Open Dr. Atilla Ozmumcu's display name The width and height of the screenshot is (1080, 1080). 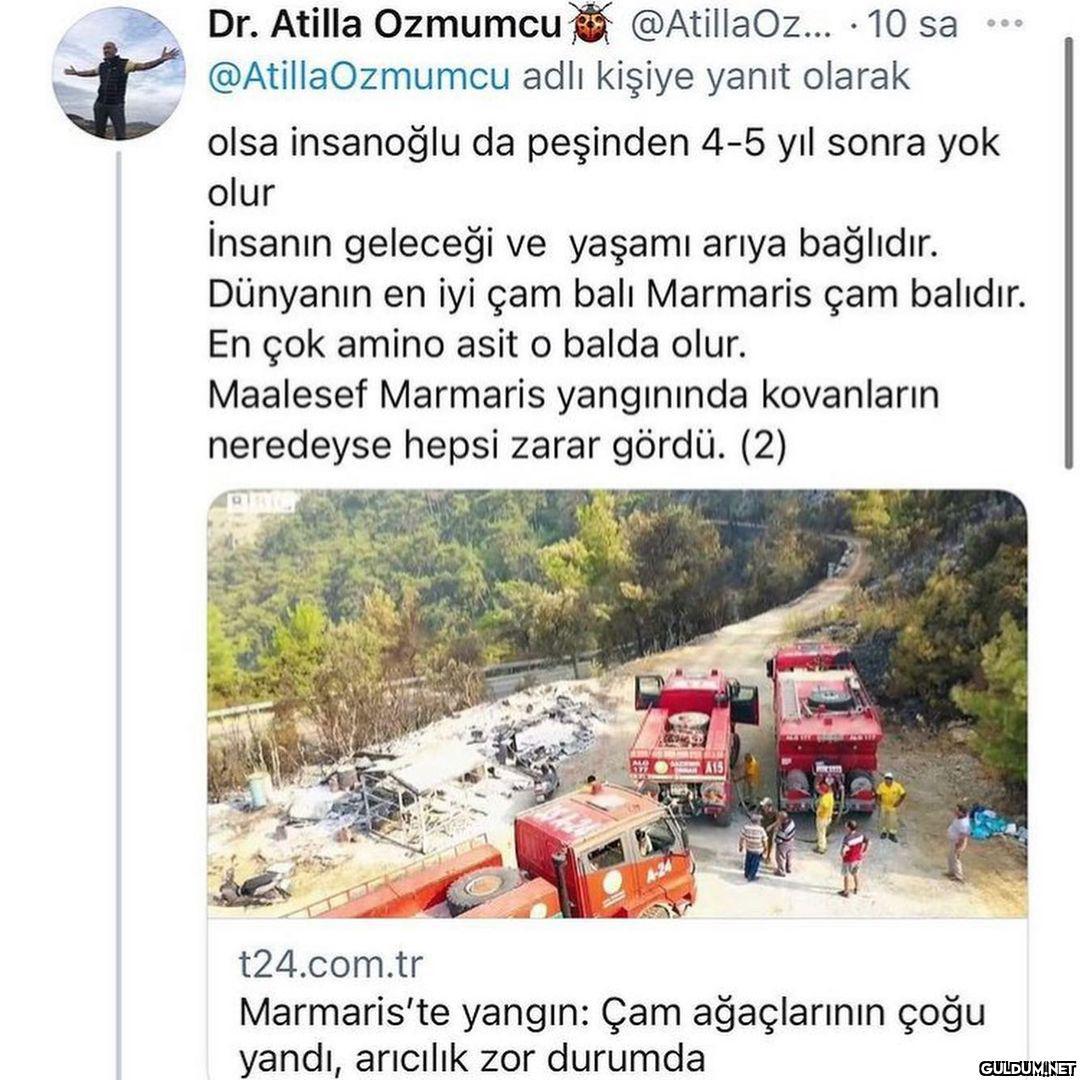[384, 25]
